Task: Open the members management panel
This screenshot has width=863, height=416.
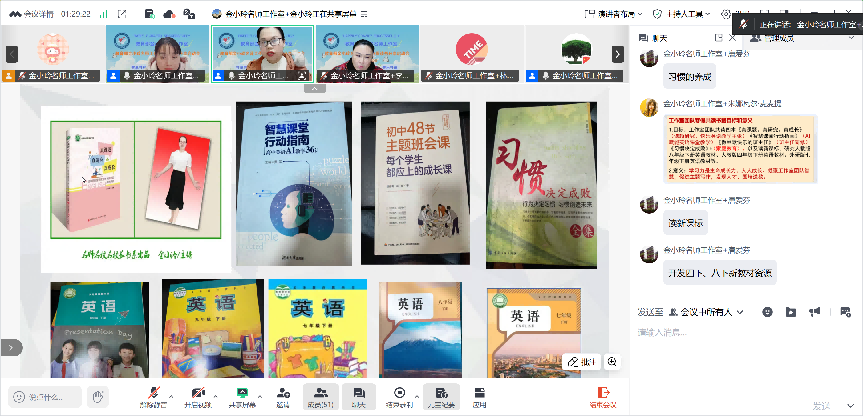Action: (x=319, y=396)
